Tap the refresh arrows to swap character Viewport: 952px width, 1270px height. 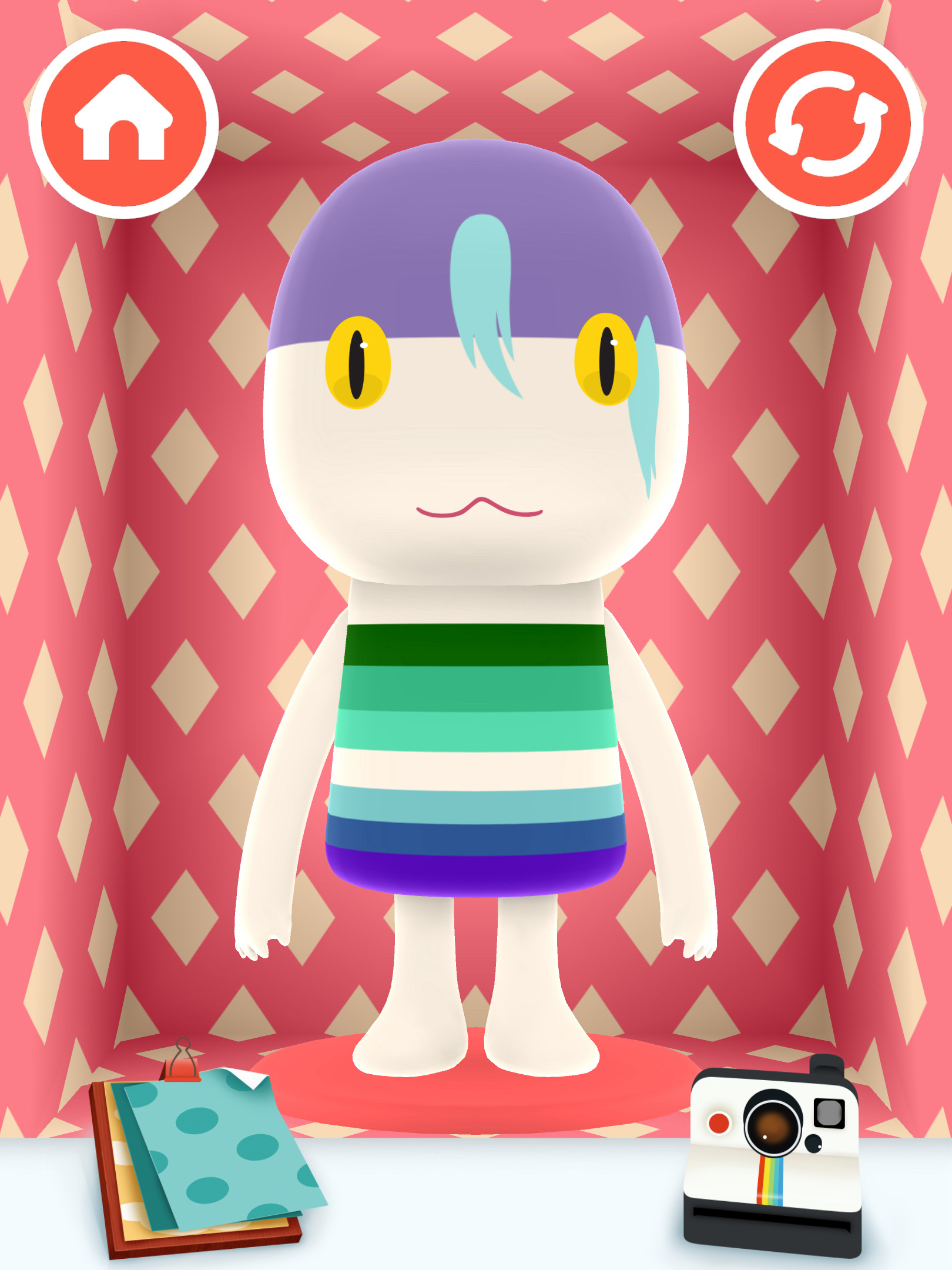(x=828, y=123)
